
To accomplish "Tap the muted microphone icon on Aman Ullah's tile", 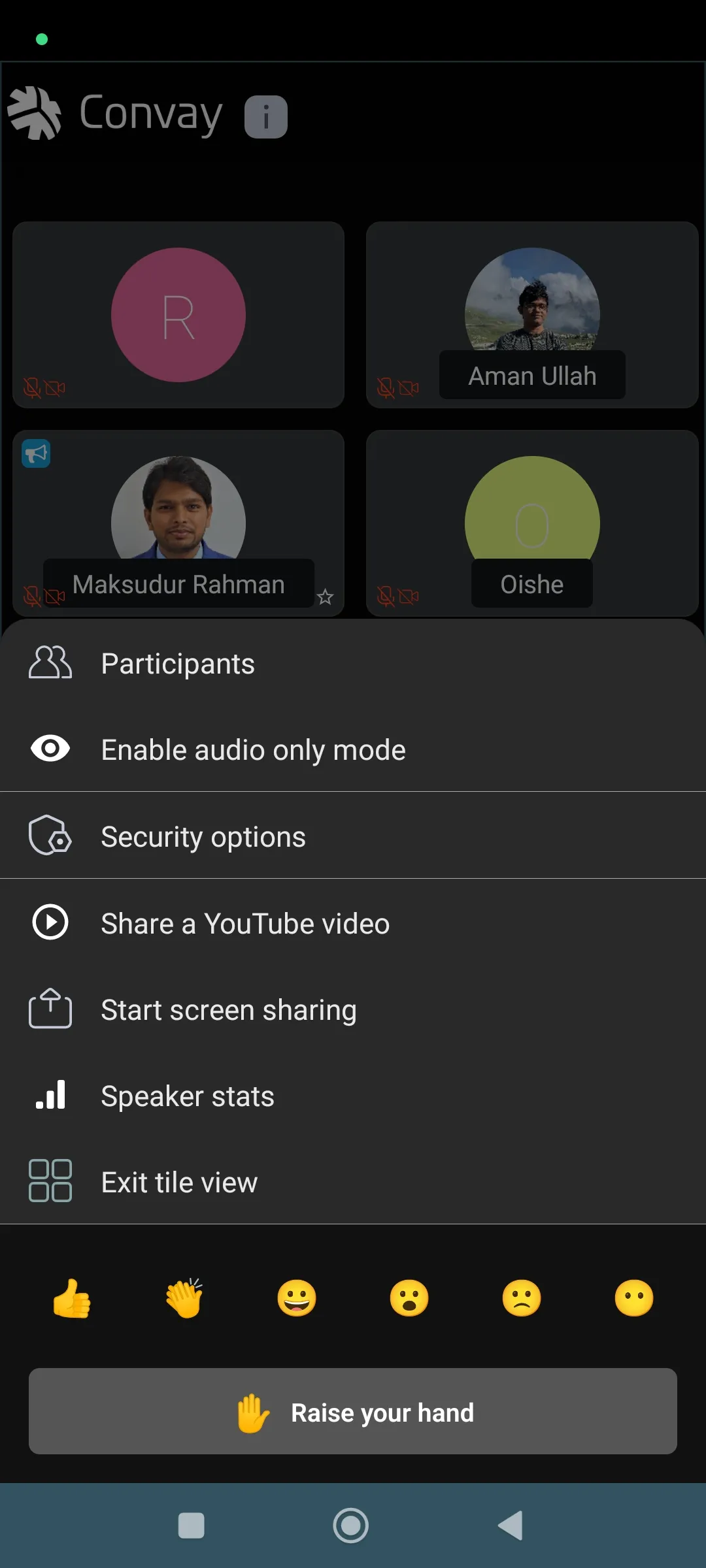I will coord(386,387).
